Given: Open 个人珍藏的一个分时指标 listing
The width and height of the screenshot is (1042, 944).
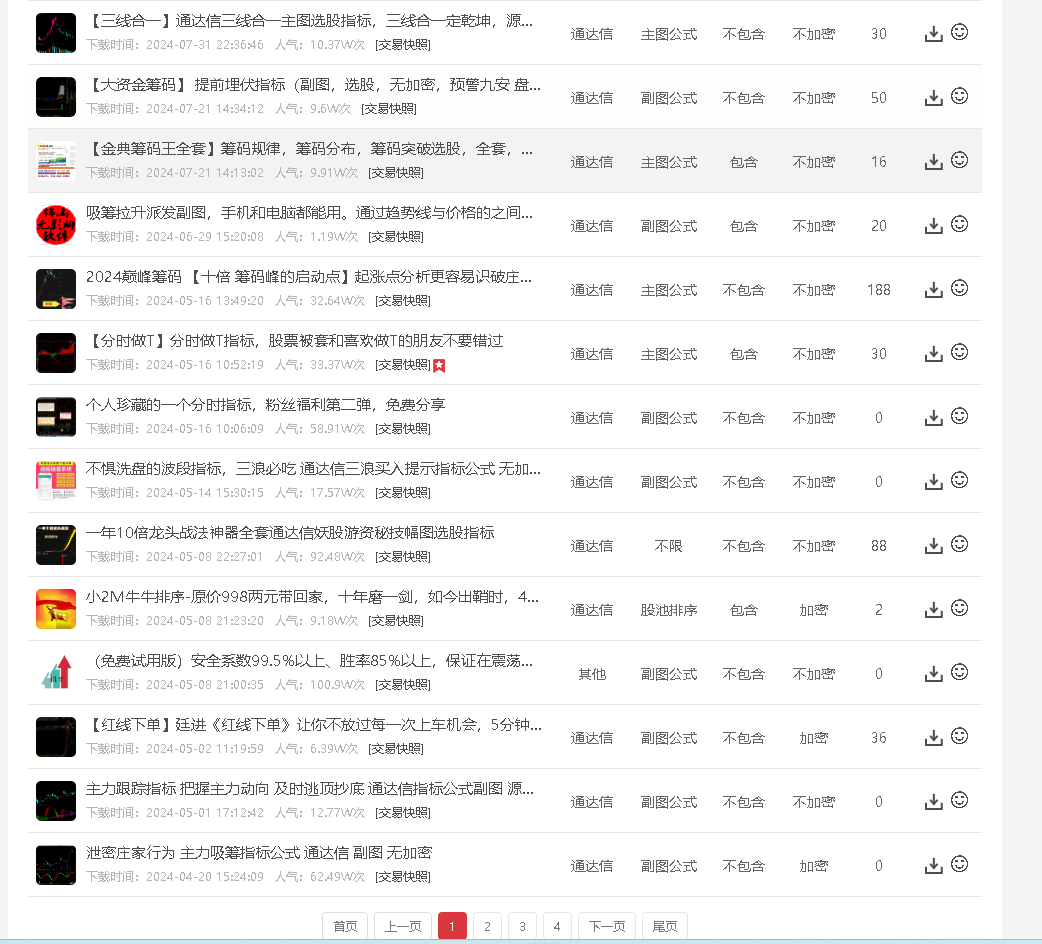Looking at the screenshot, I should (x=265, y=405).
